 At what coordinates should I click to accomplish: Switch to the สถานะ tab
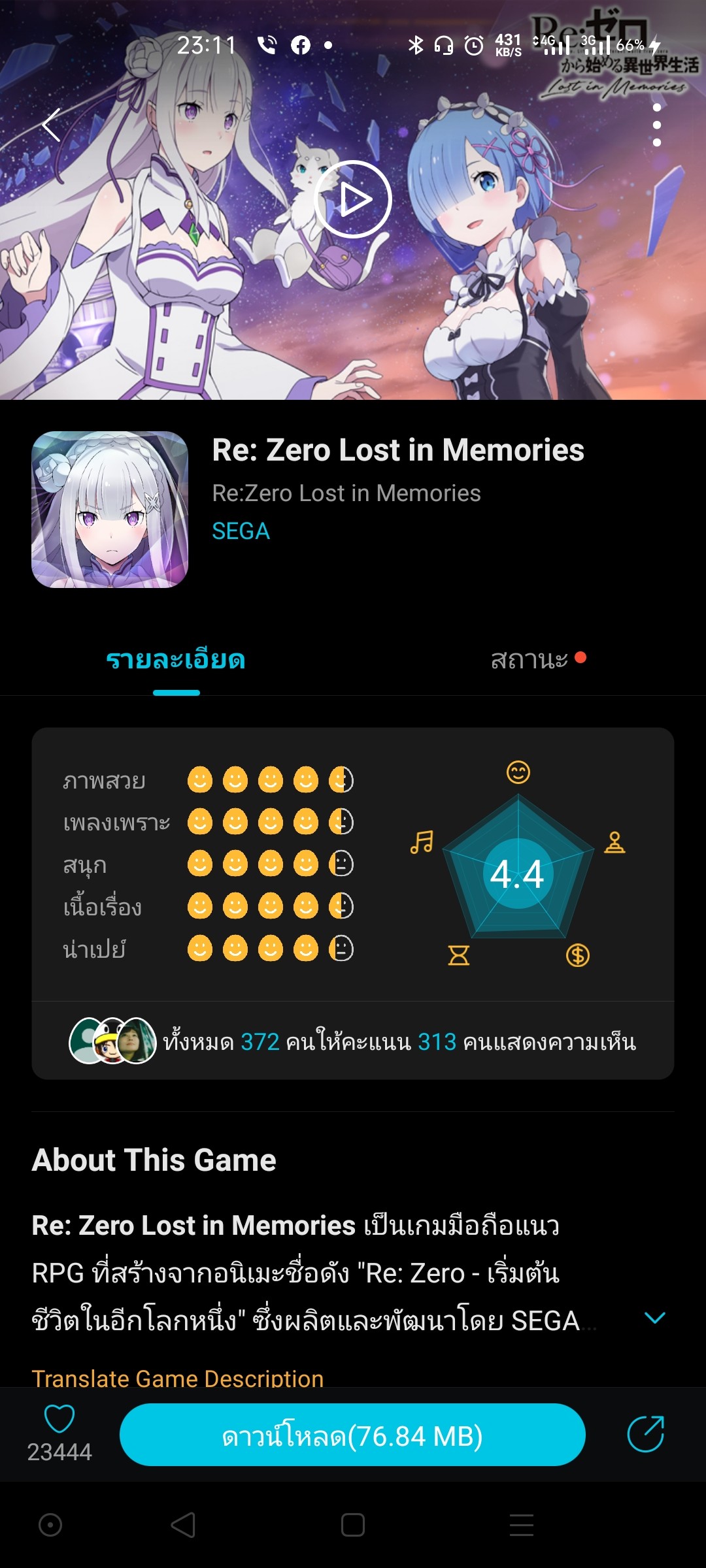tap(529, 660)
